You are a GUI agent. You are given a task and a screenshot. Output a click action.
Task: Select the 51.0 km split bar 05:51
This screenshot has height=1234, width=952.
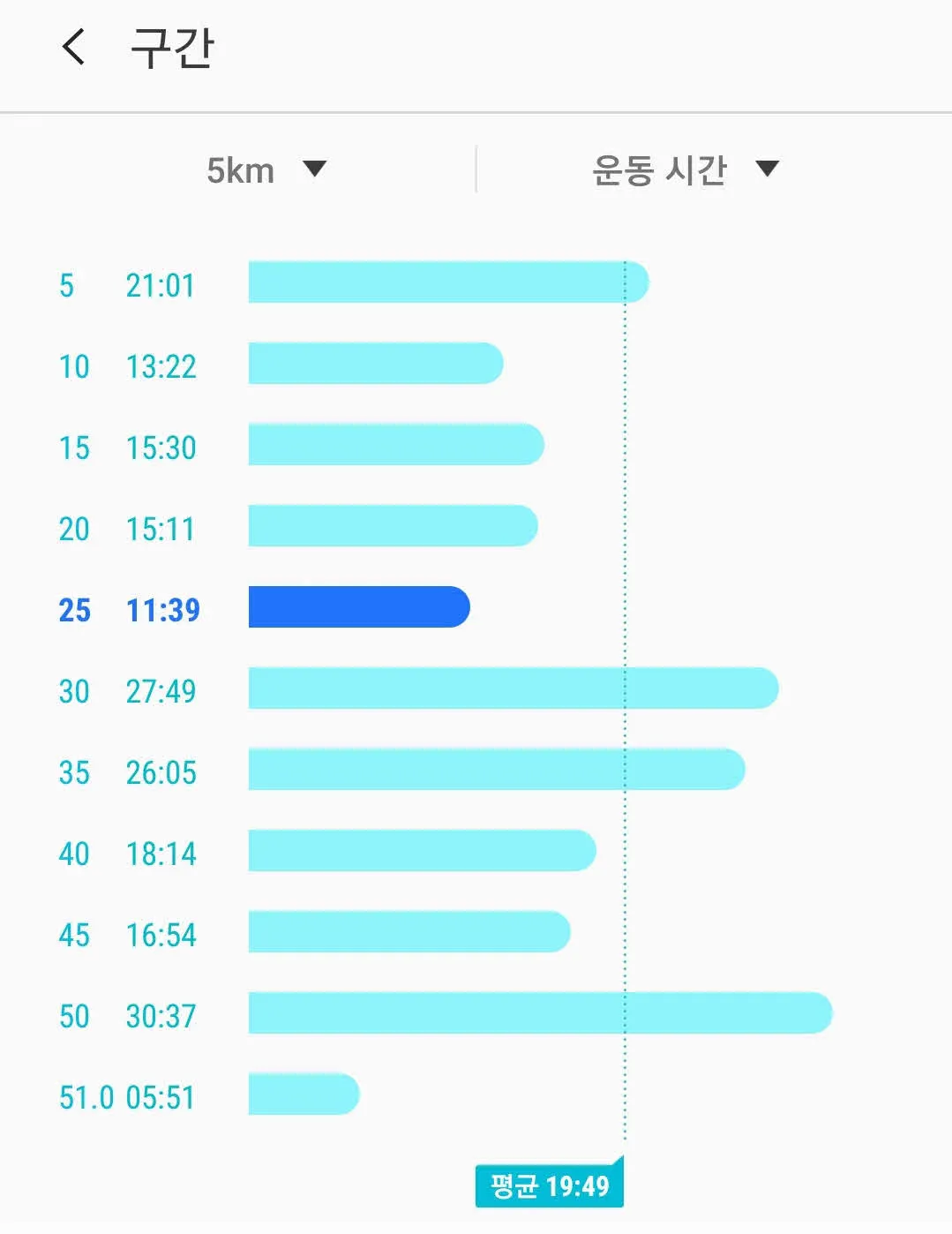coord(304,1095)
